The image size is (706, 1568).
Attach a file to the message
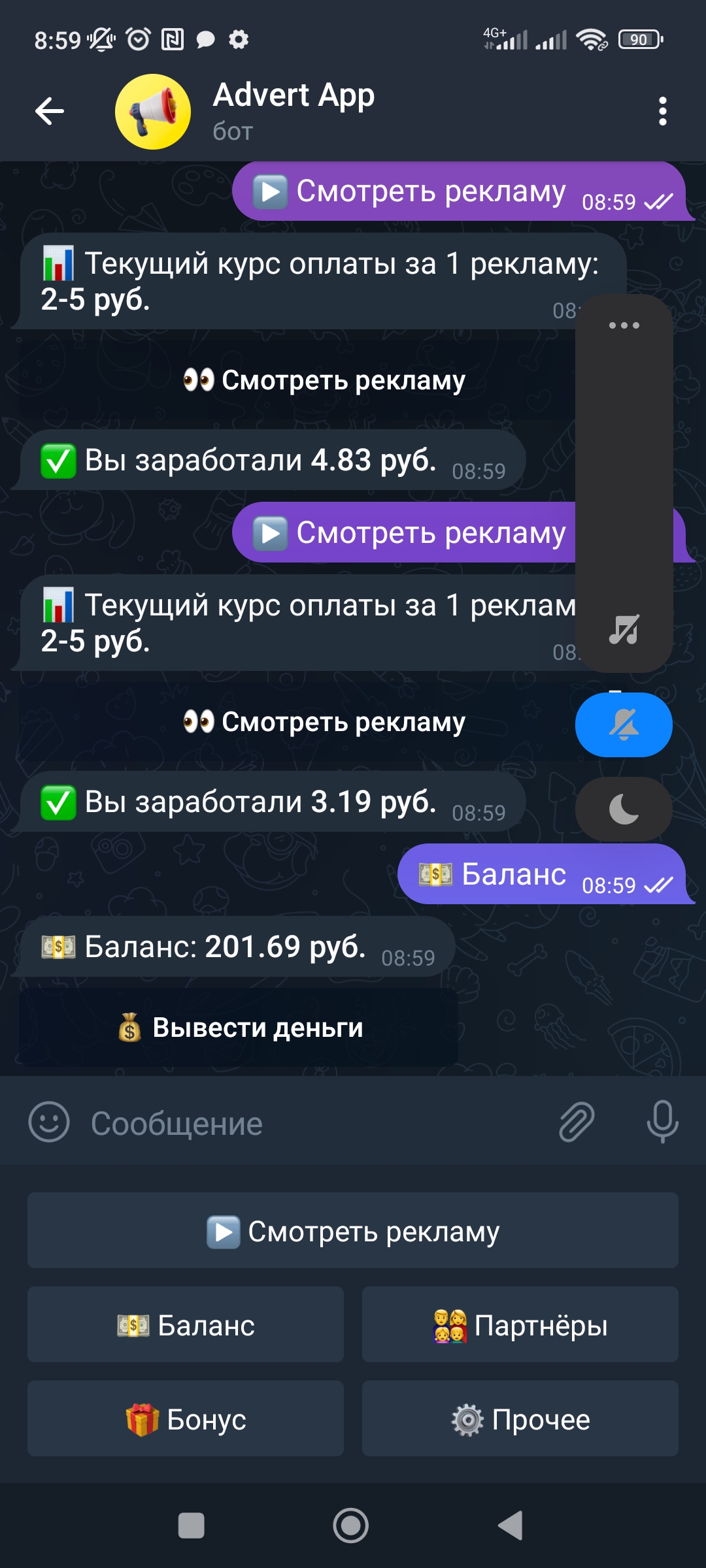[577, 1122]
